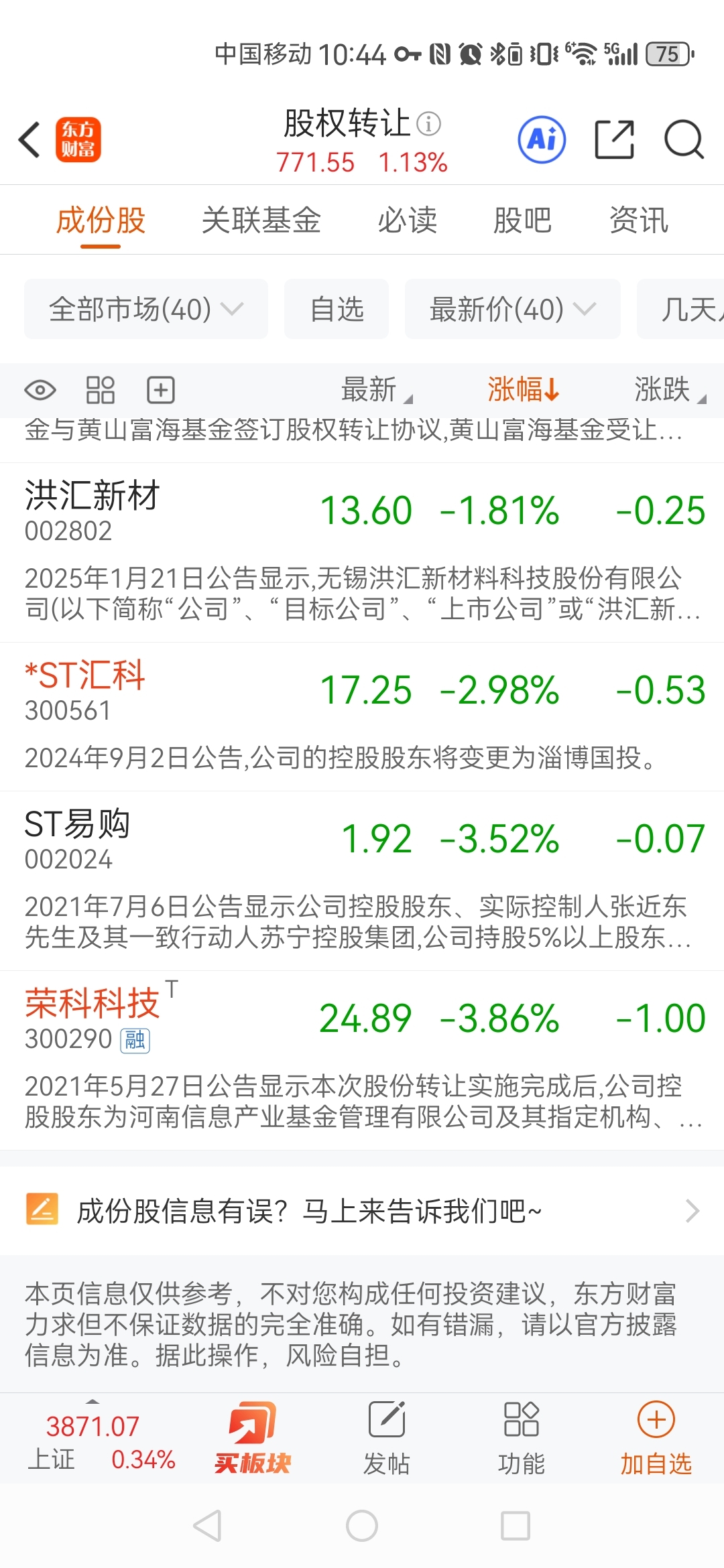Switch to the 关联基金 tab

(x=261, y=220)
